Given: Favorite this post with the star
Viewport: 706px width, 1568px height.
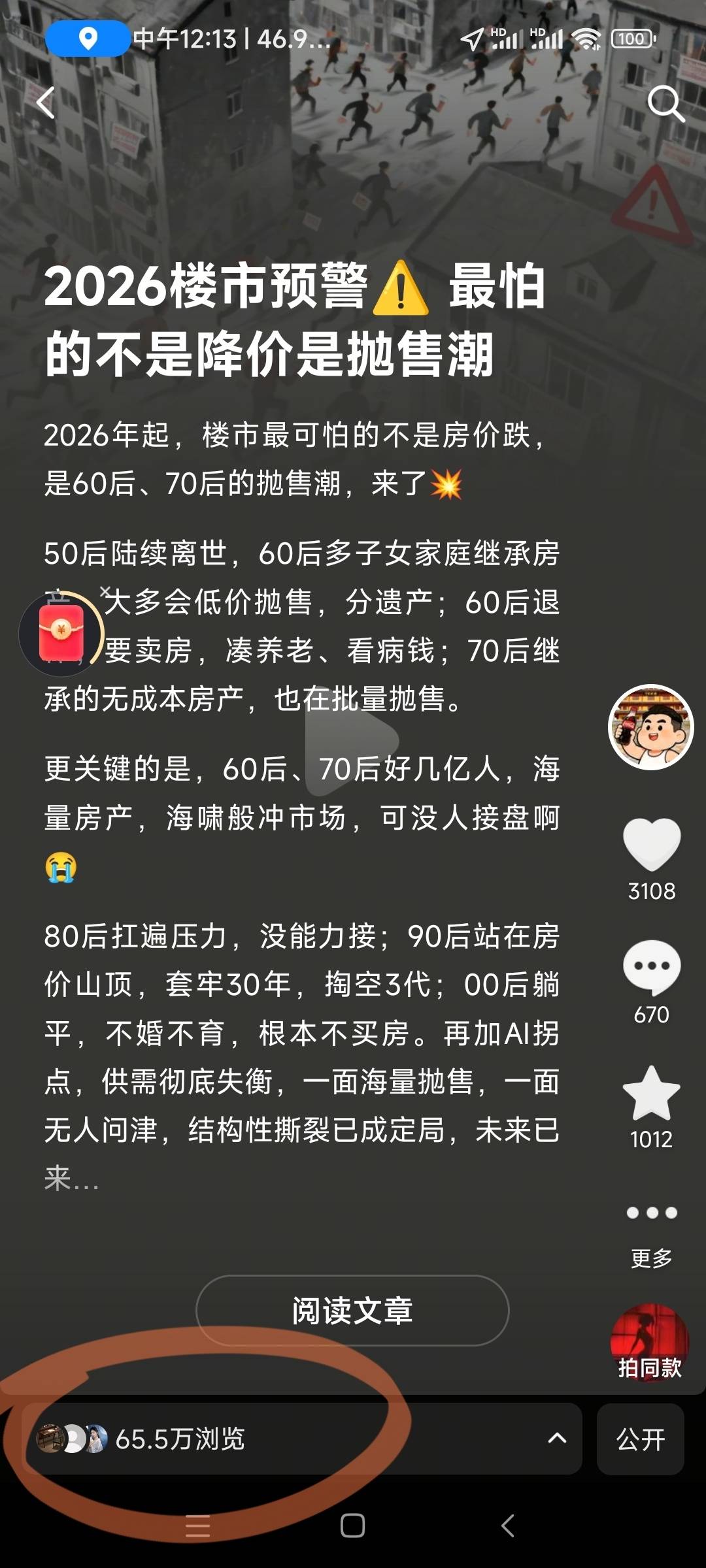Looking at the screenshot, I should tap(651, 1093).
